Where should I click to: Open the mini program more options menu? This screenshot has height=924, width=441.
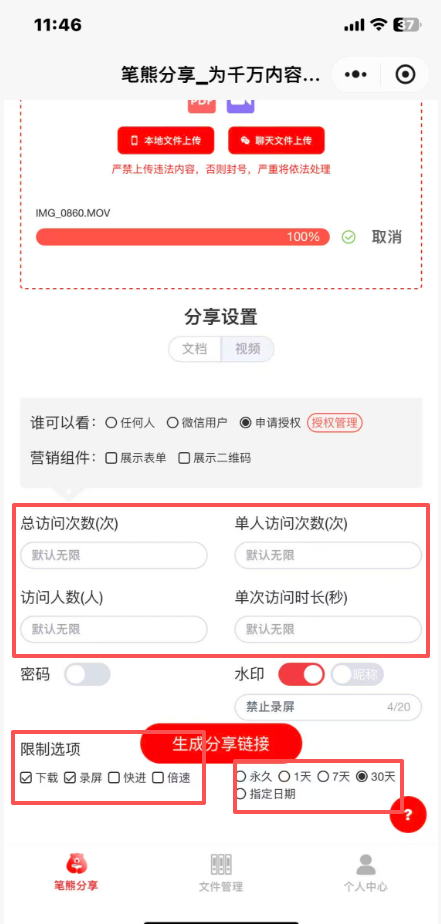356,75
